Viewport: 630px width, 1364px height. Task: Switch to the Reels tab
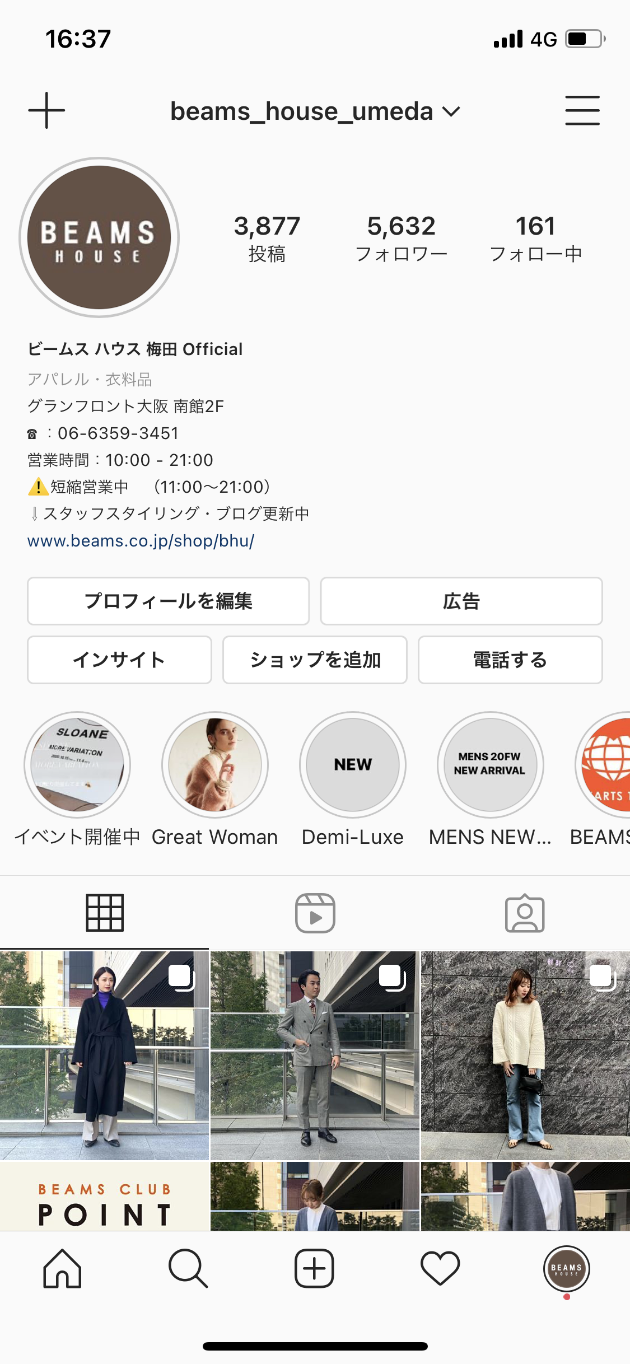click(315, 913)
